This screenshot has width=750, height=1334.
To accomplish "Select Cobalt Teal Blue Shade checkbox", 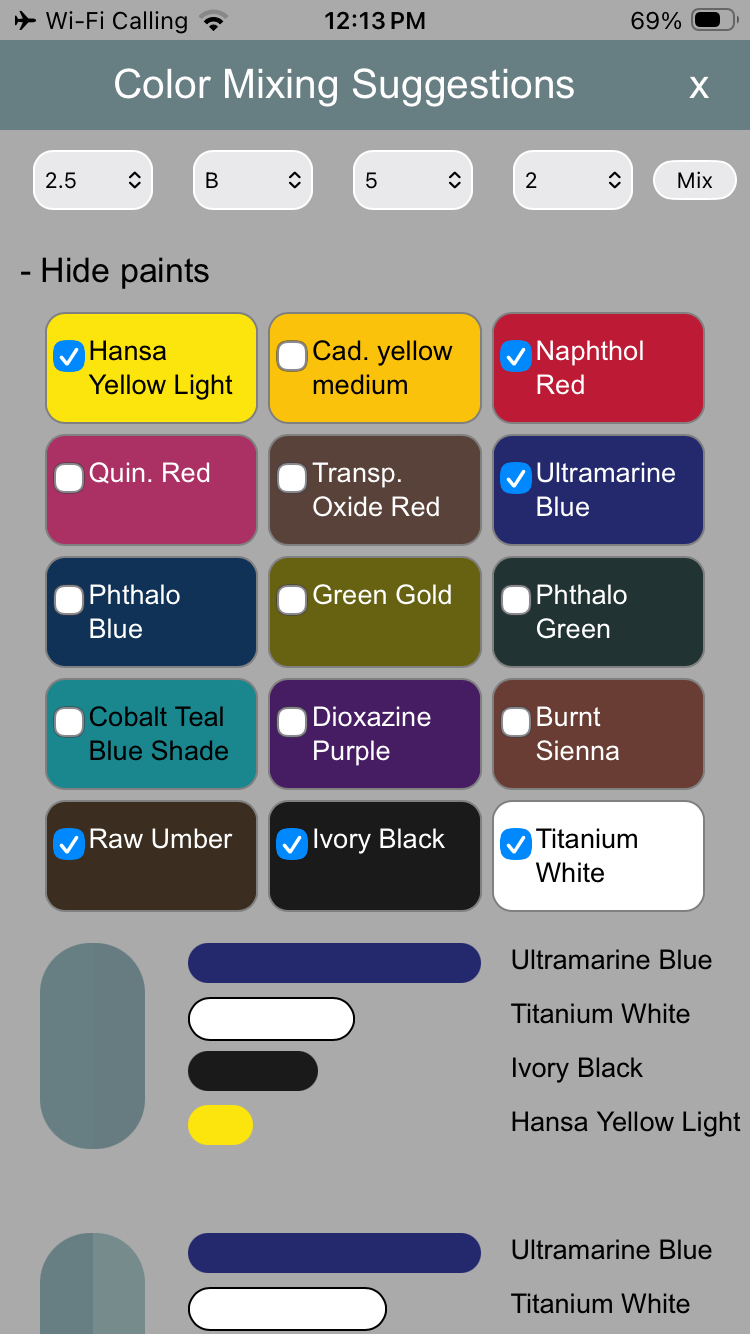I will (68, 722).
